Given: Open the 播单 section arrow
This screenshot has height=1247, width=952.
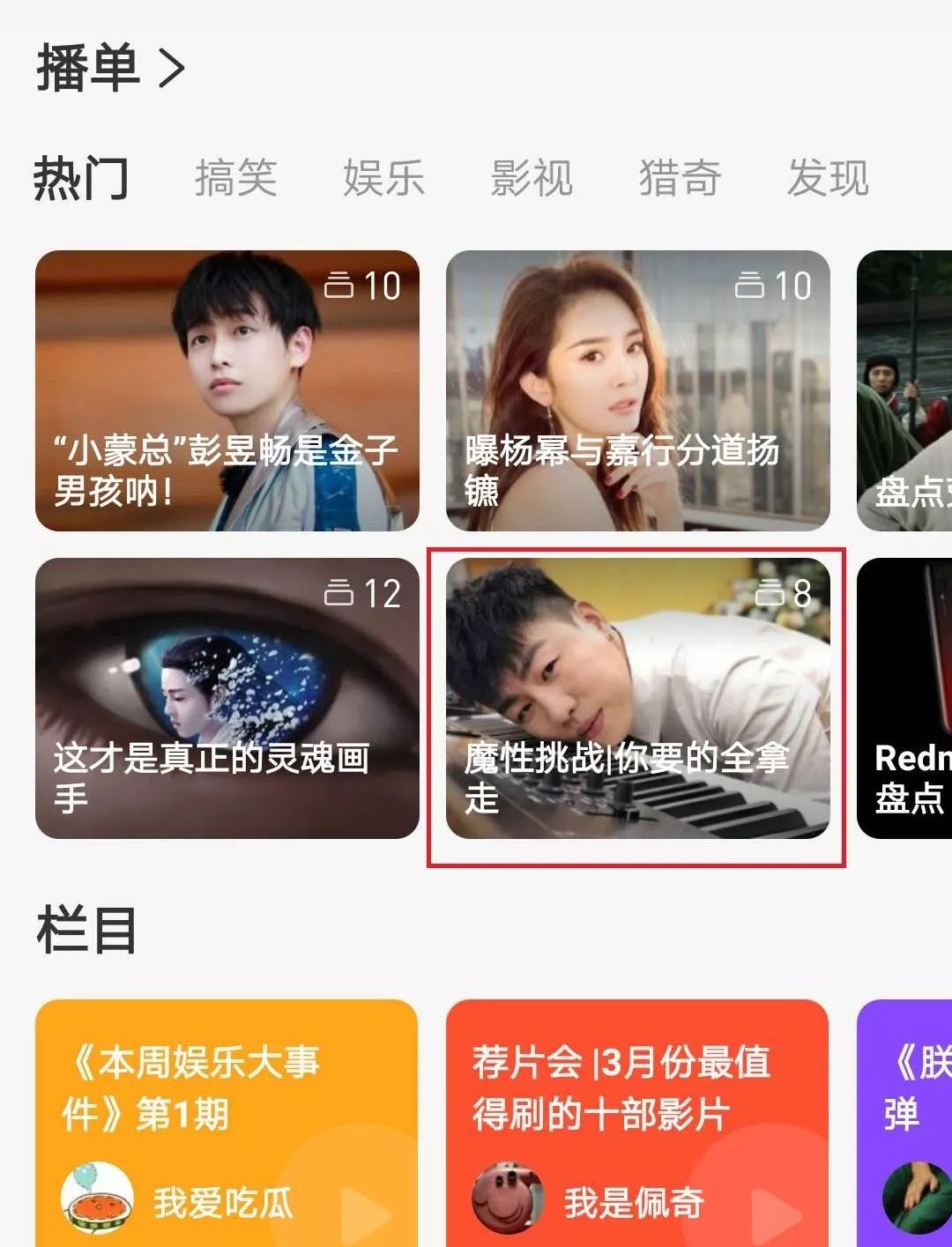Looking at the screenshot, I should 172,69.
